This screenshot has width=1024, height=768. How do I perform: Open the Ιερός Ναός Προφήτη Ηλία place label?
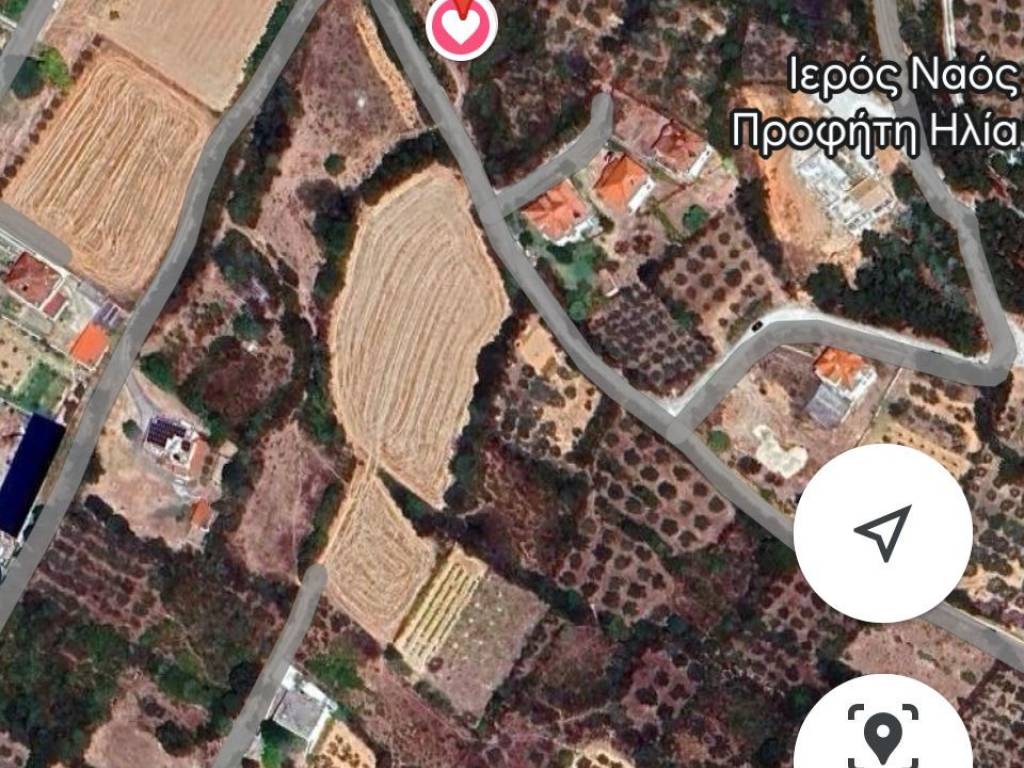875,102
